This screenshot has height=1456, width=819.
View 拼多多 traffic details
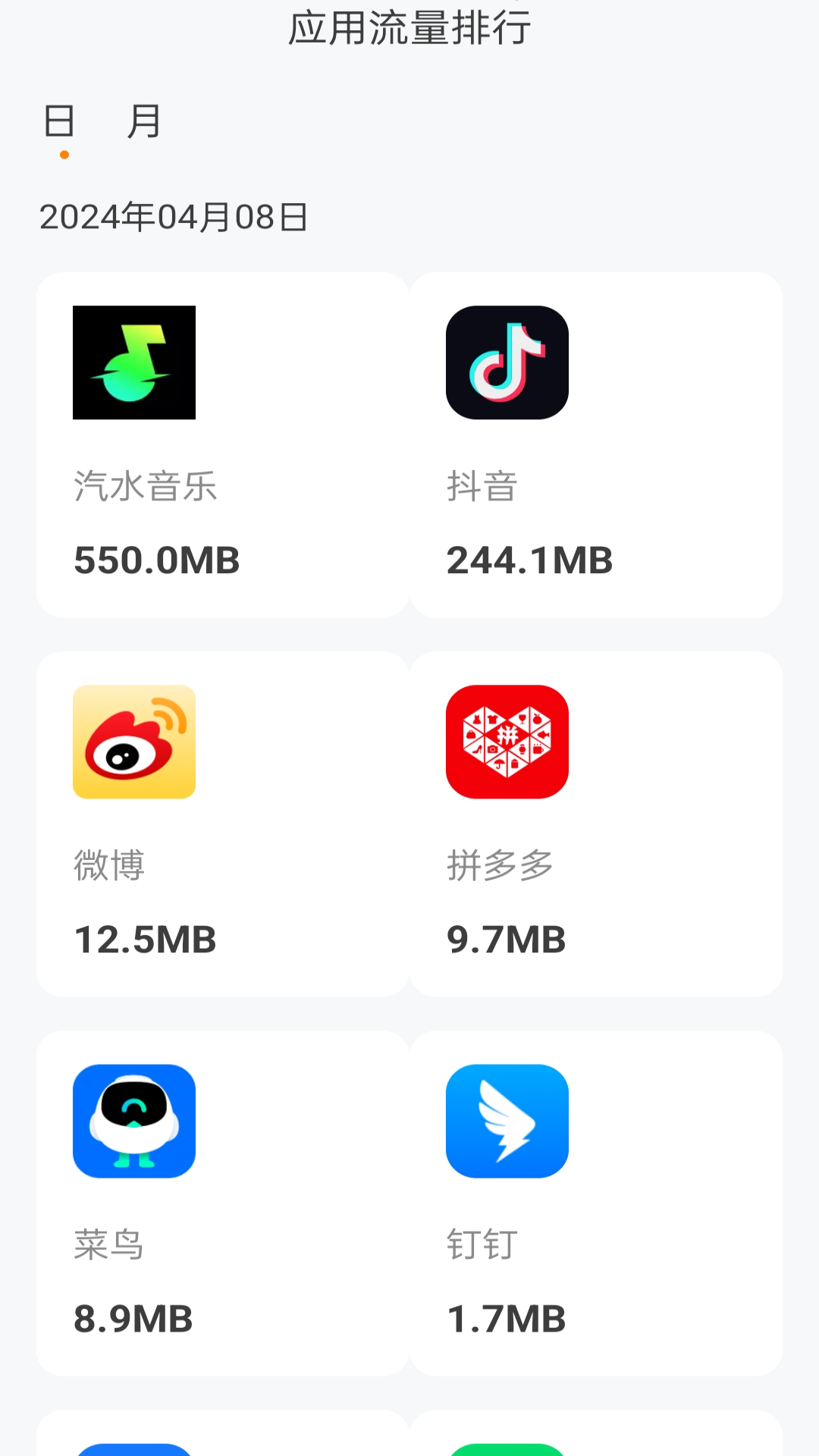(x=595, y=824)
